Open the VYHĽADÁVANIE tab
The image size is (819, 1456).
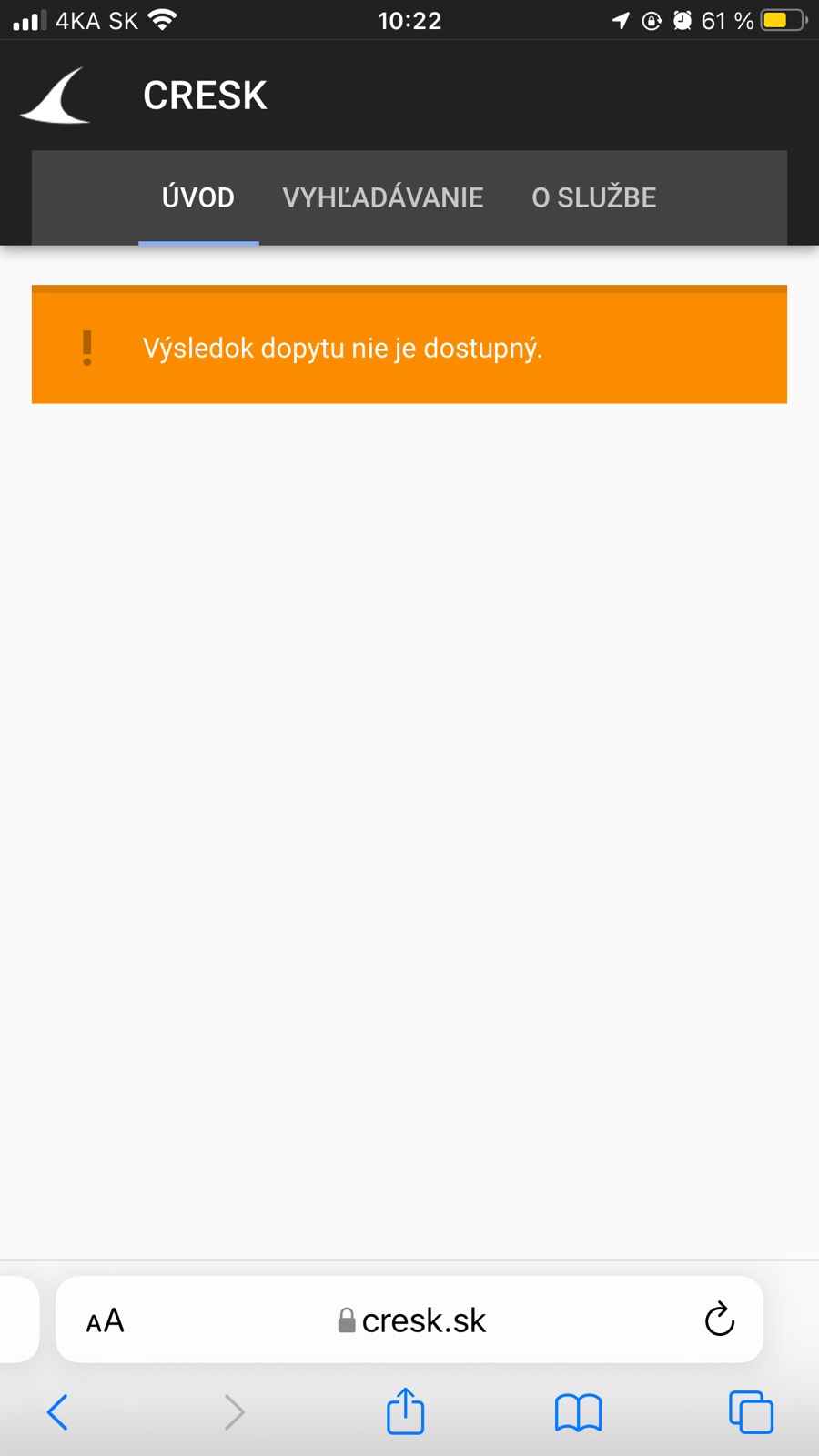click(383, 197)
